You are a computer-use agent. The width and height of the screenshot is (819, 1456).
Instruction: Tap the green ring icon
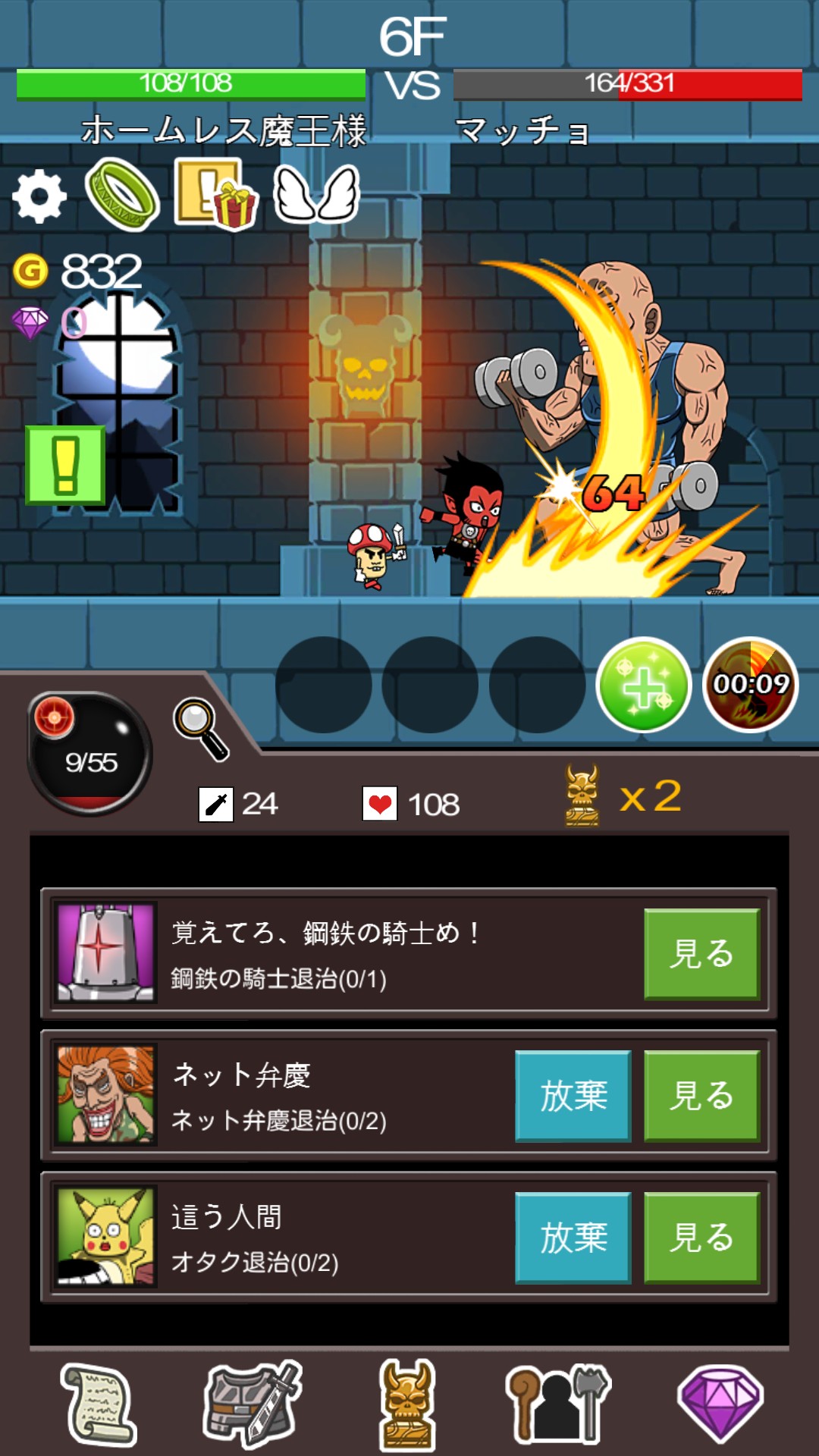(122, 194)
